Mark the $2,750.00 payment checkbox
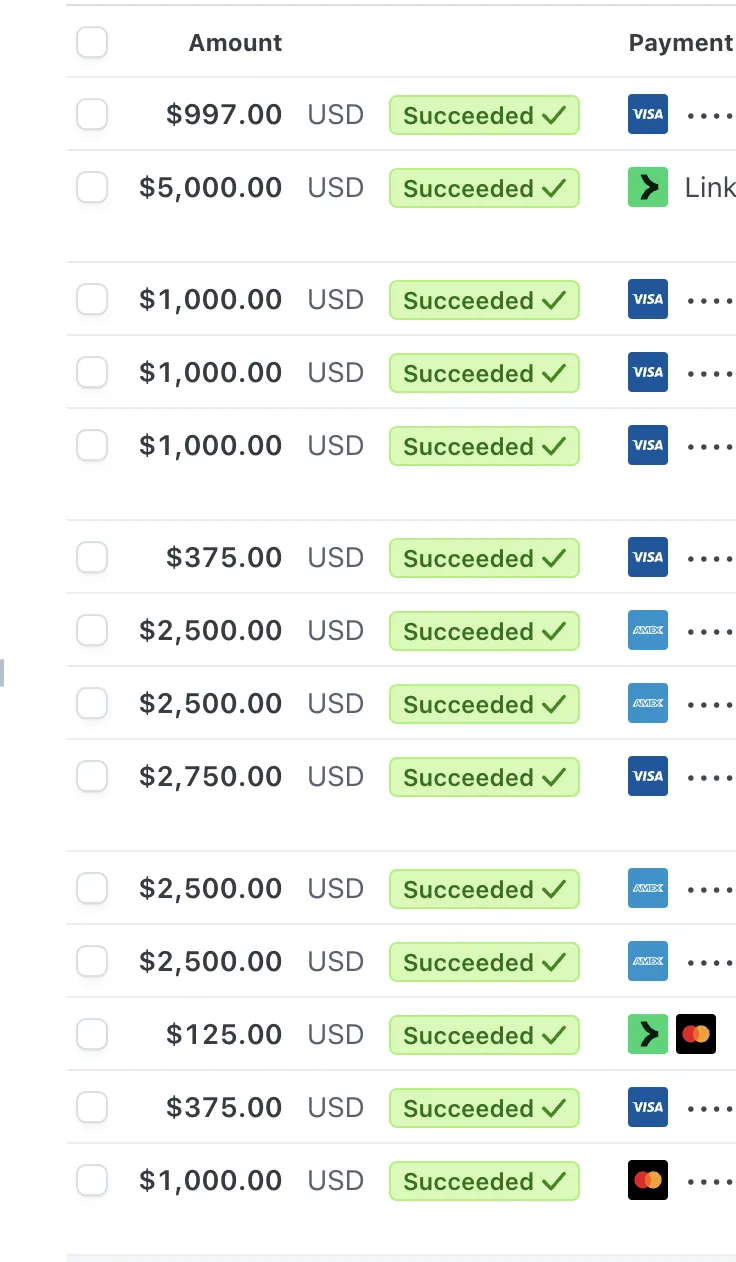The width and height of the screenshot is (736, 1262). (92, 776)
